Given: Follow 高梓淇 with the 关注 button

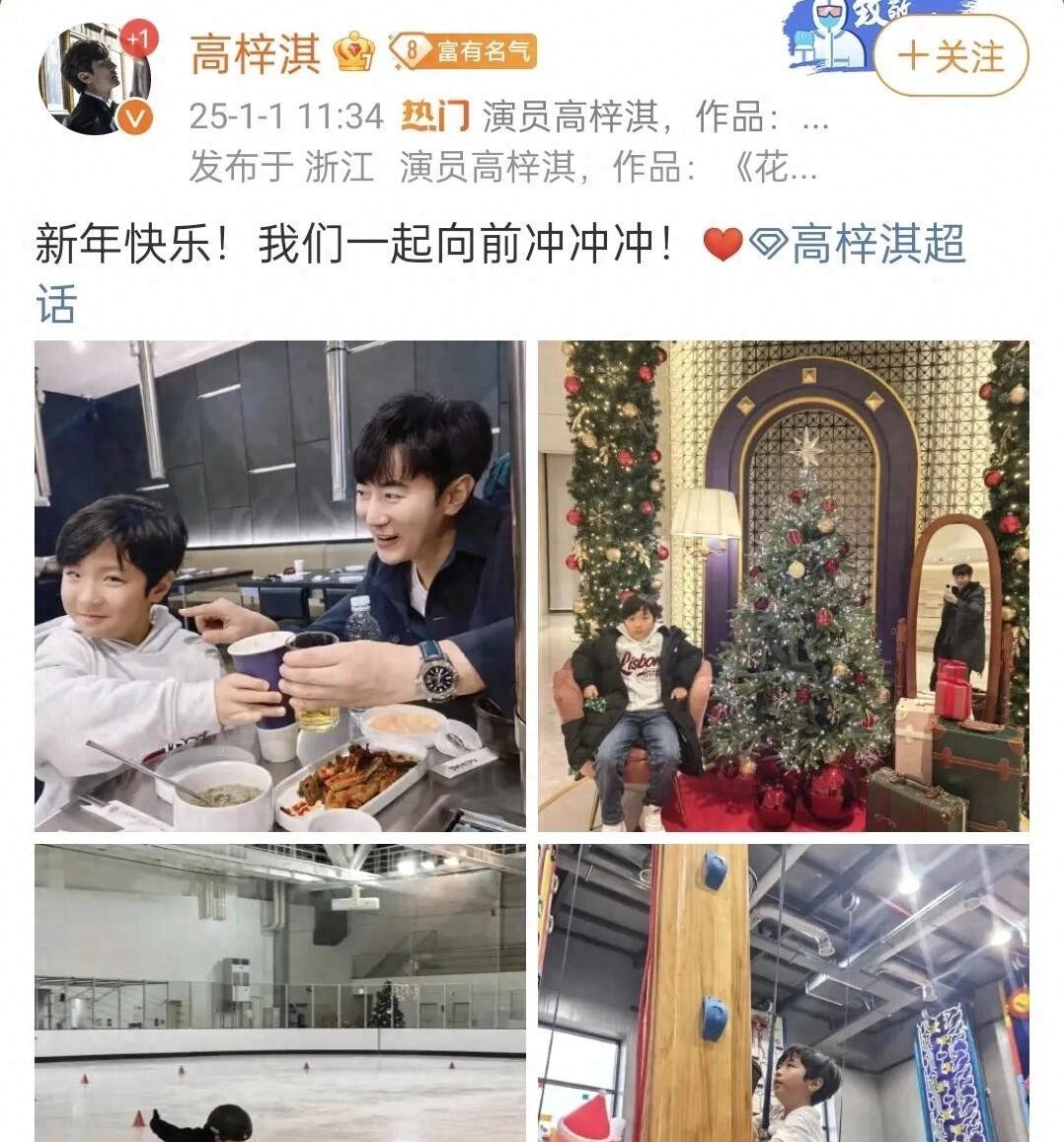Looking at the screenshot, I should pyautogui.click(x=950, y=56).
